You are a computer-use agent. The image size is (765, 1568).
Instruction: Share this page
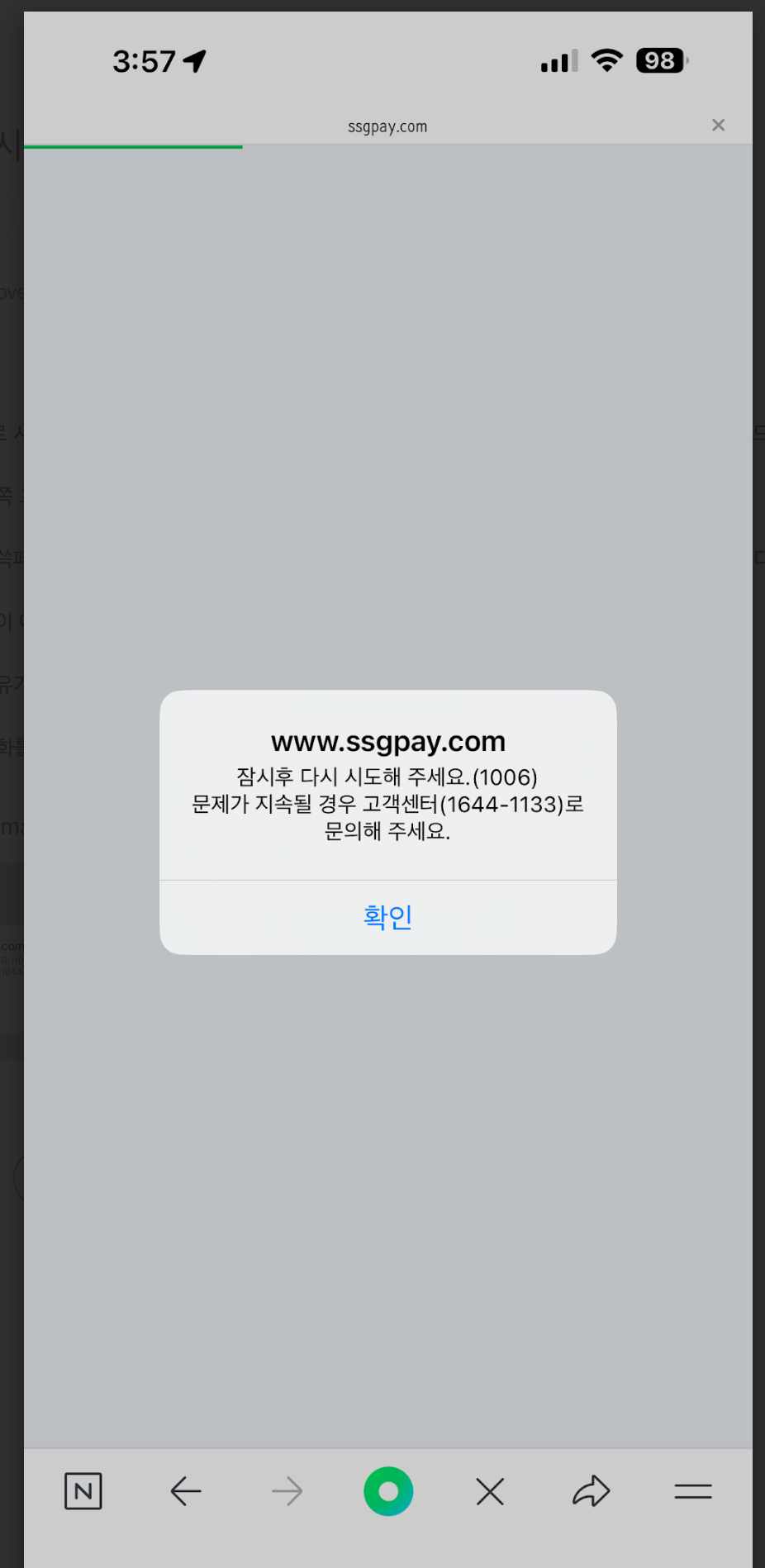592,1491
